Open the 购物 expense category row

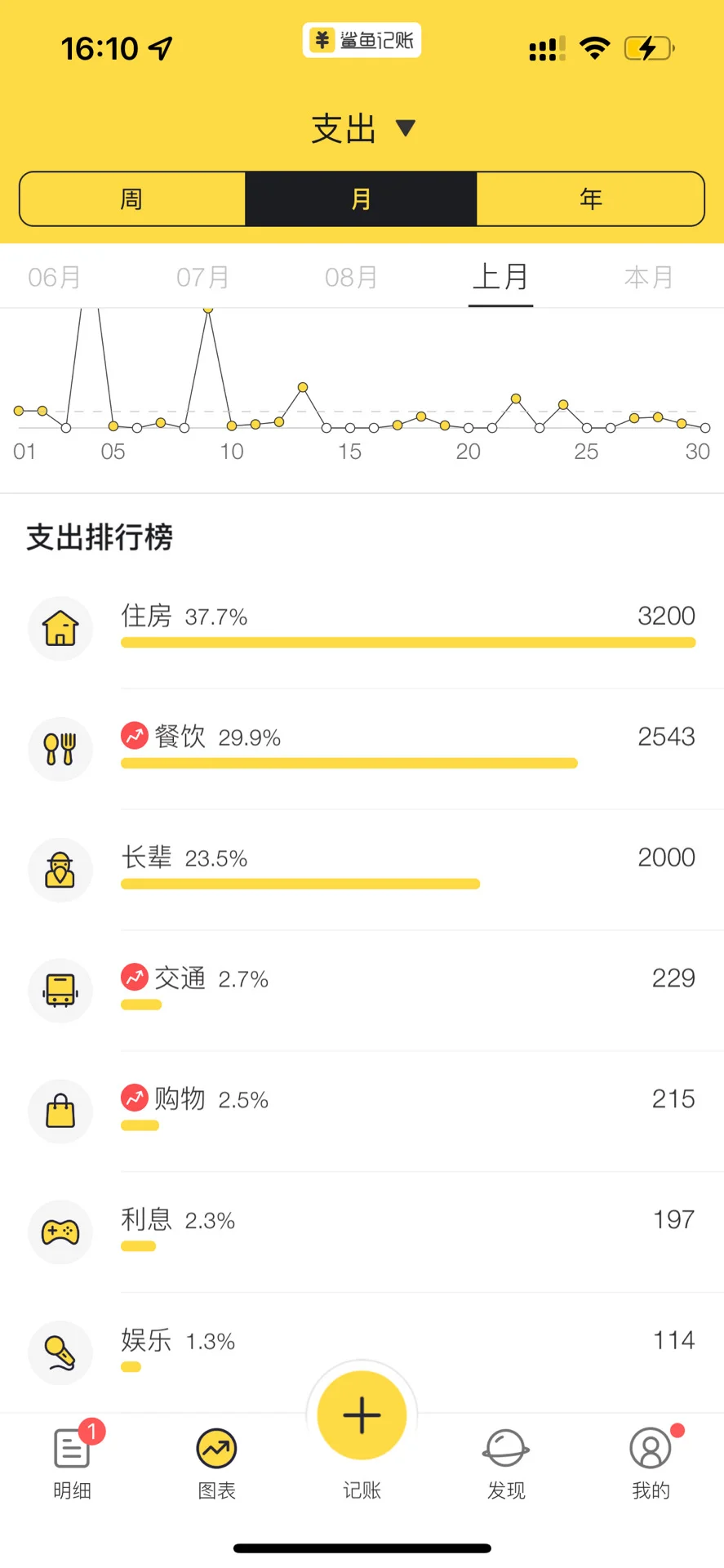tap(362, 1111)
